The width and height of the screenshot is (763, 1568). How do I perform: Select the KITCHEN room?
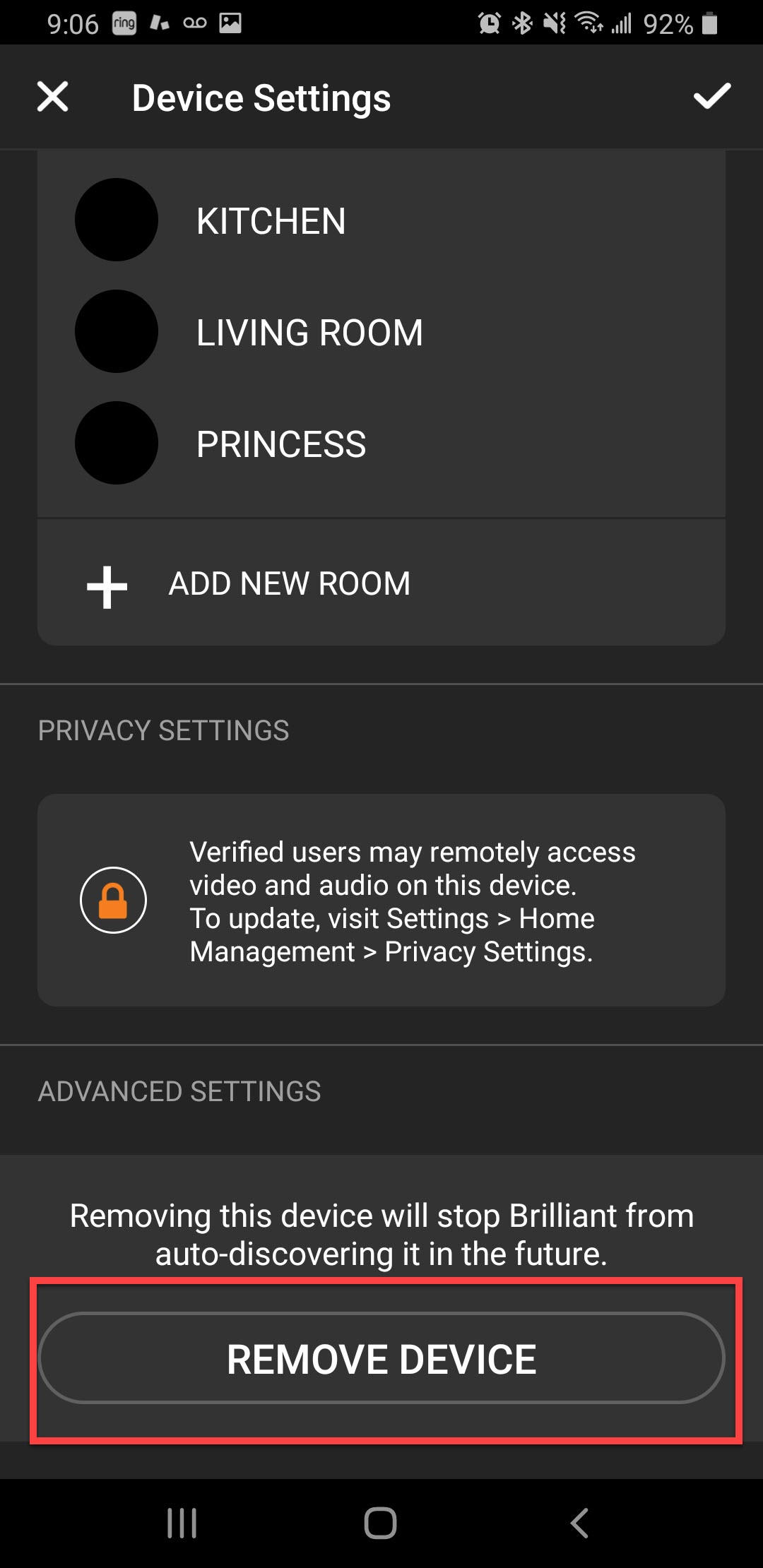381,220
